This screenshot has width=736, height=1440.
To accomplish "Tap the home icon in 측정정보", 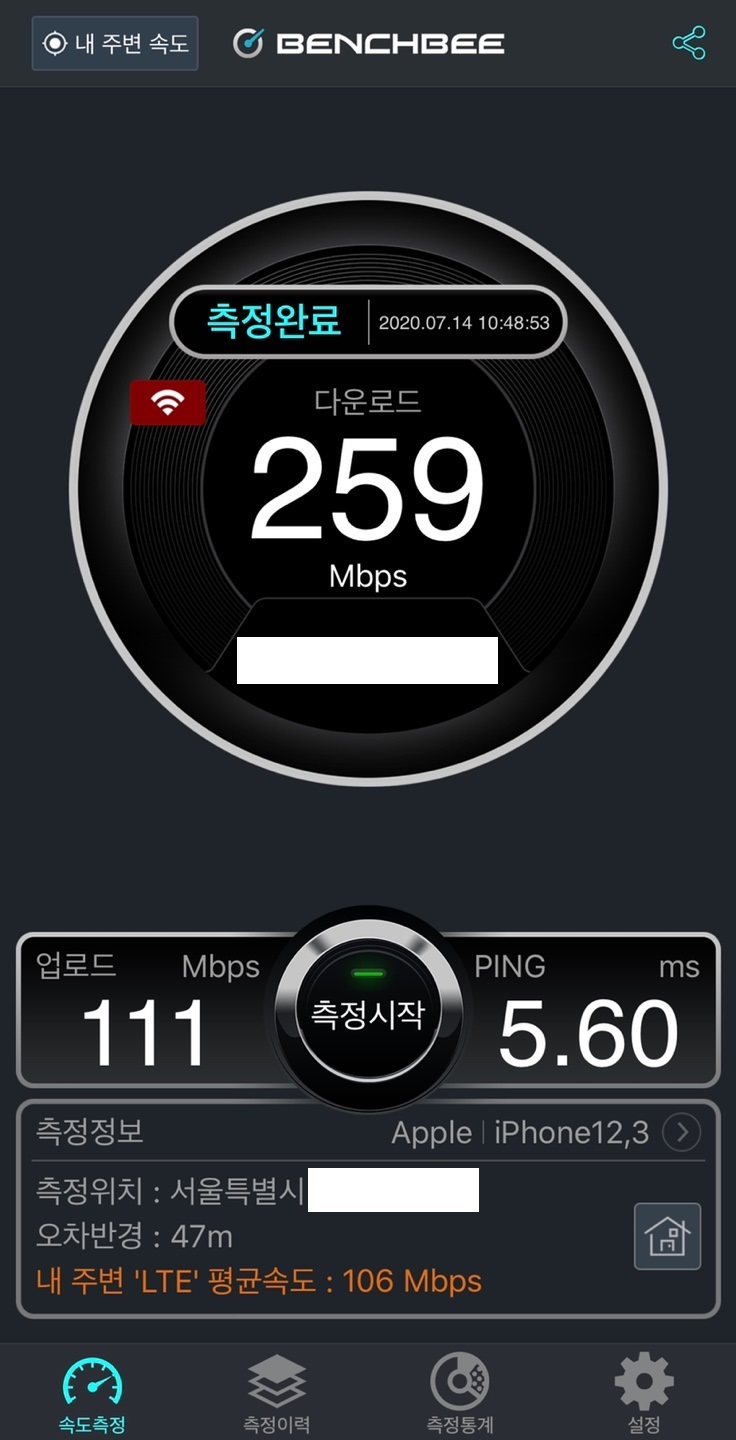I will (x=668, y=1237).
